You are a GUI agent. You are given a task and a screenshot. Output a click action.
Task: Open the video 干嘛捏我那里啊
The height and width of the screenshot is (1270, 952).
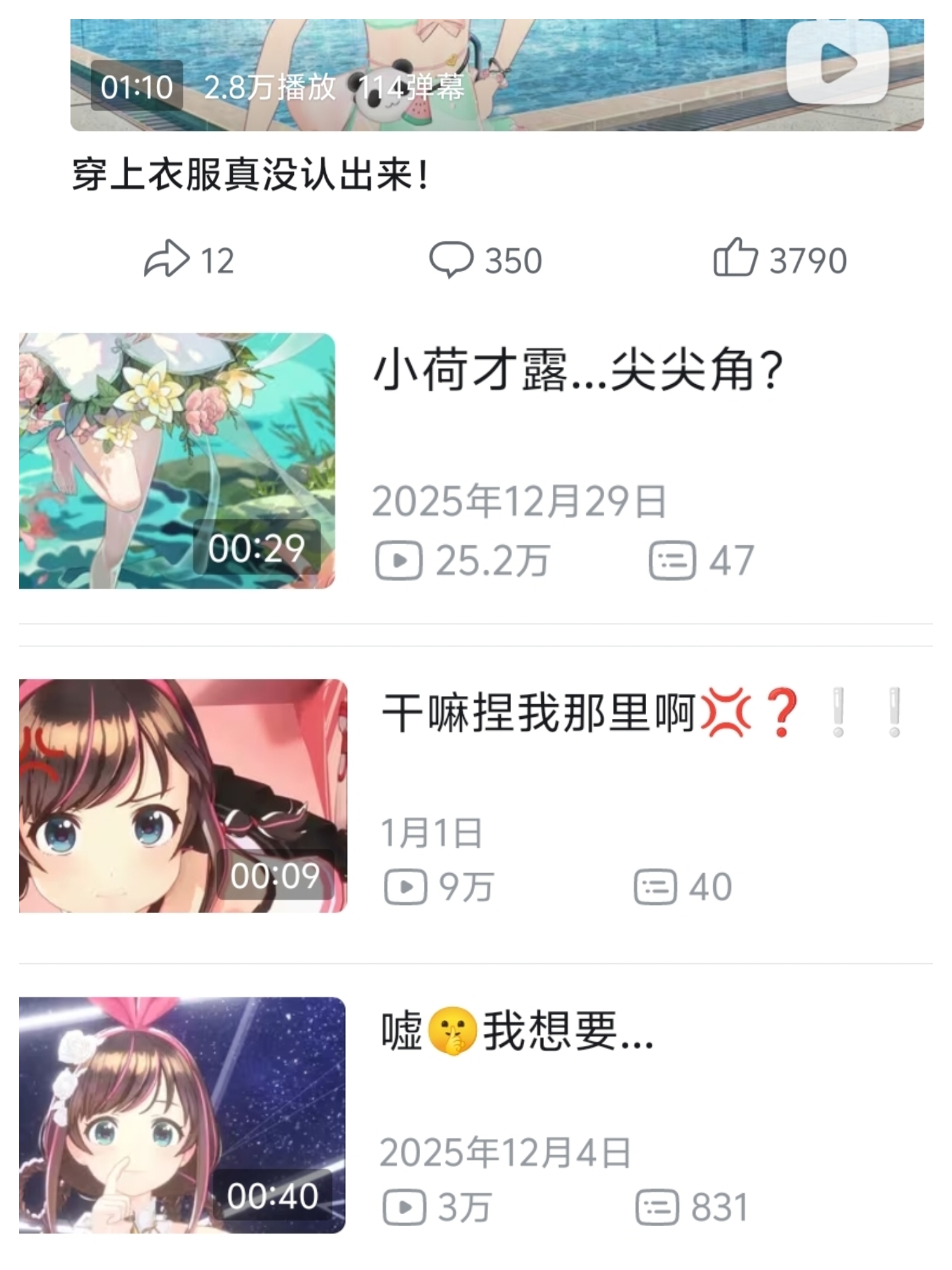538,714
